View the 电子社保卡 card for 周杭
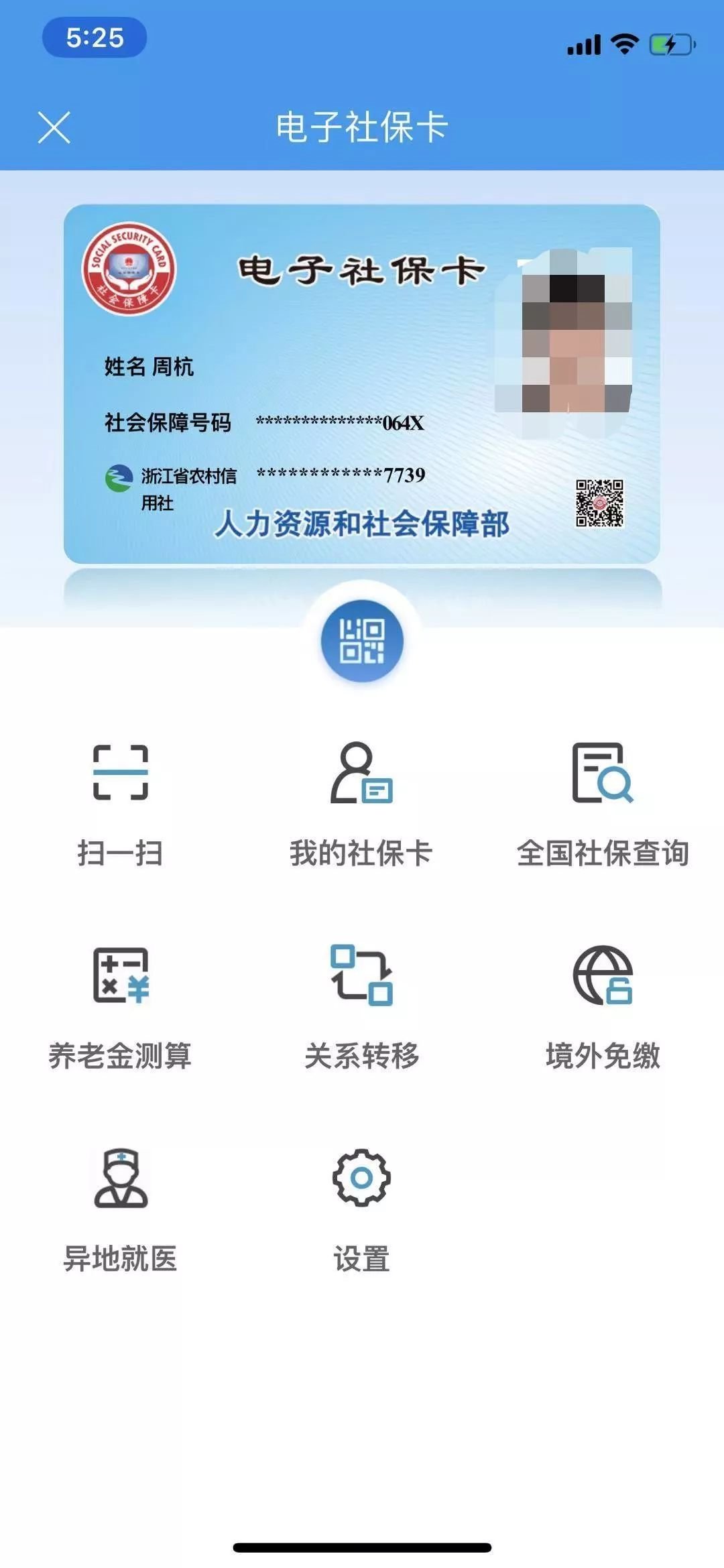 pos(362,383)
